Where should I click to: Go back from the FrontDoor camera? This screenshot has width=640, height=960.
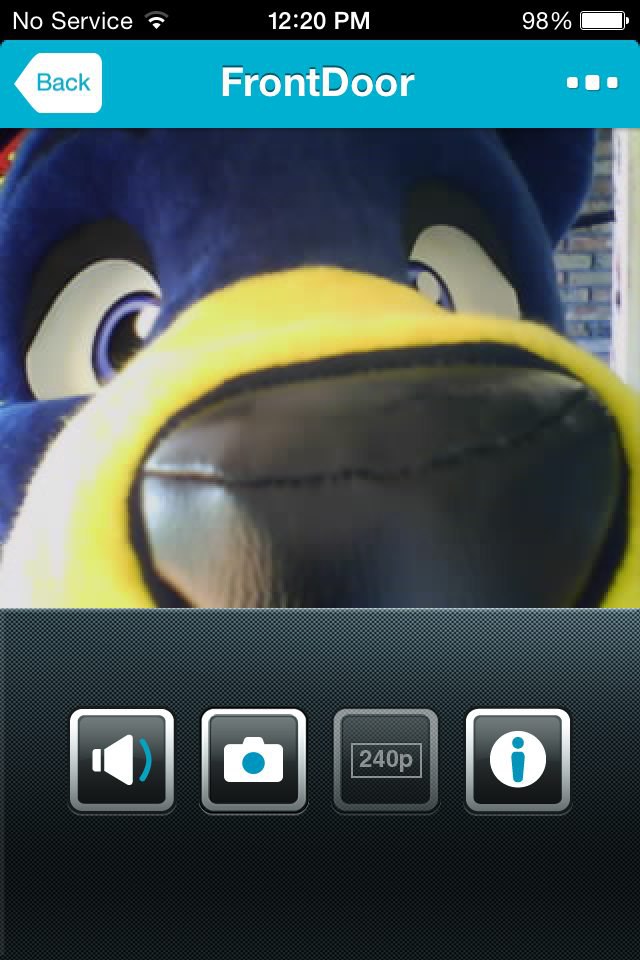click(x=58, y=83)
